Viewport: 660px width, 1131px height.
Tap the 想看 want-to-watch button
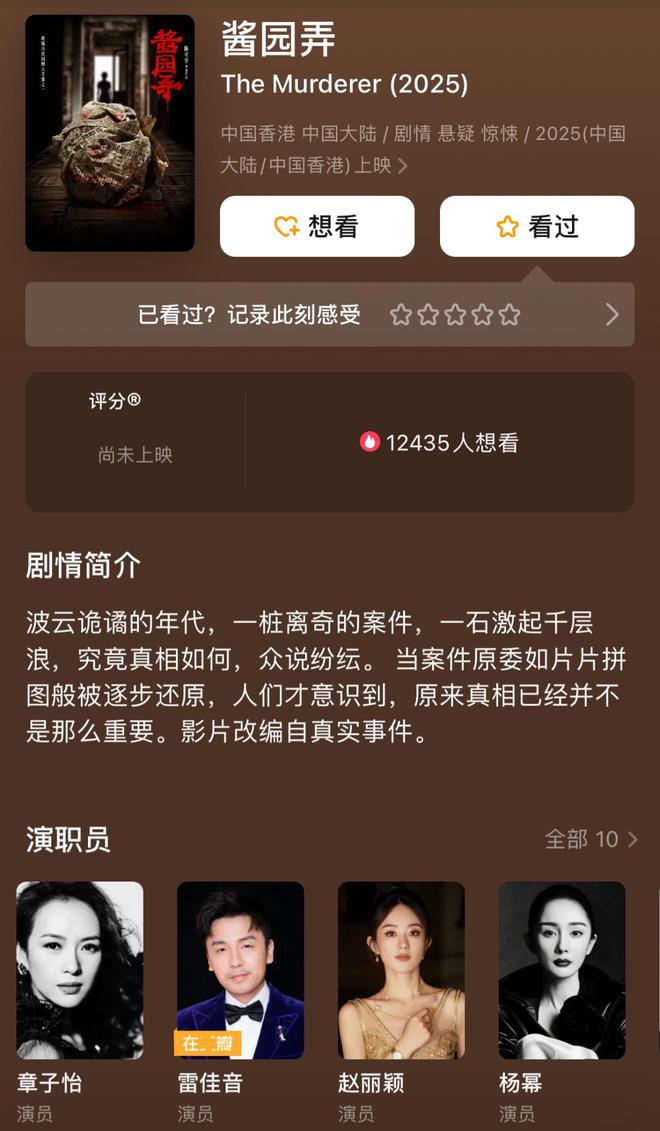click(317, 227)
